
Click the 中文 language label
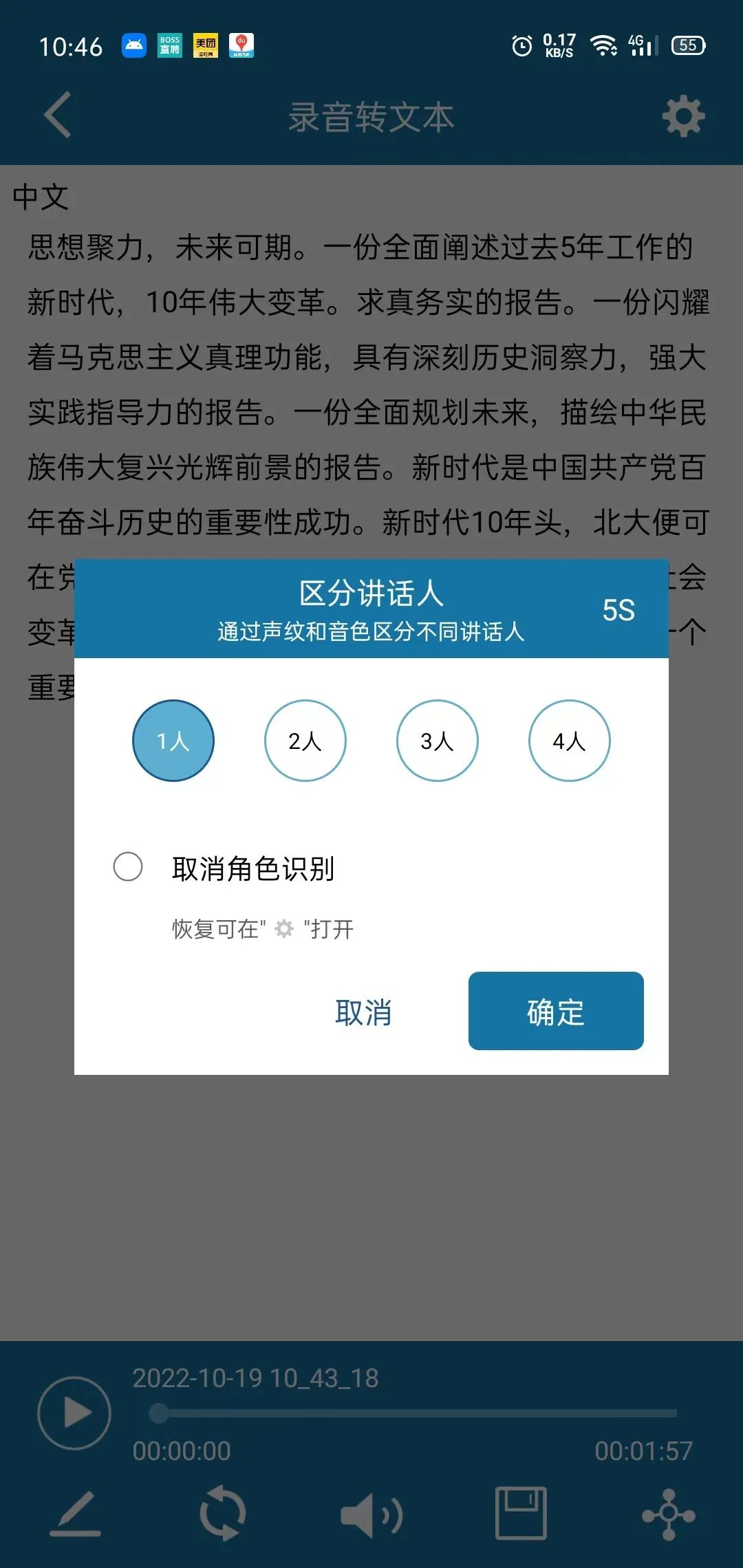[x=39, y=195]
